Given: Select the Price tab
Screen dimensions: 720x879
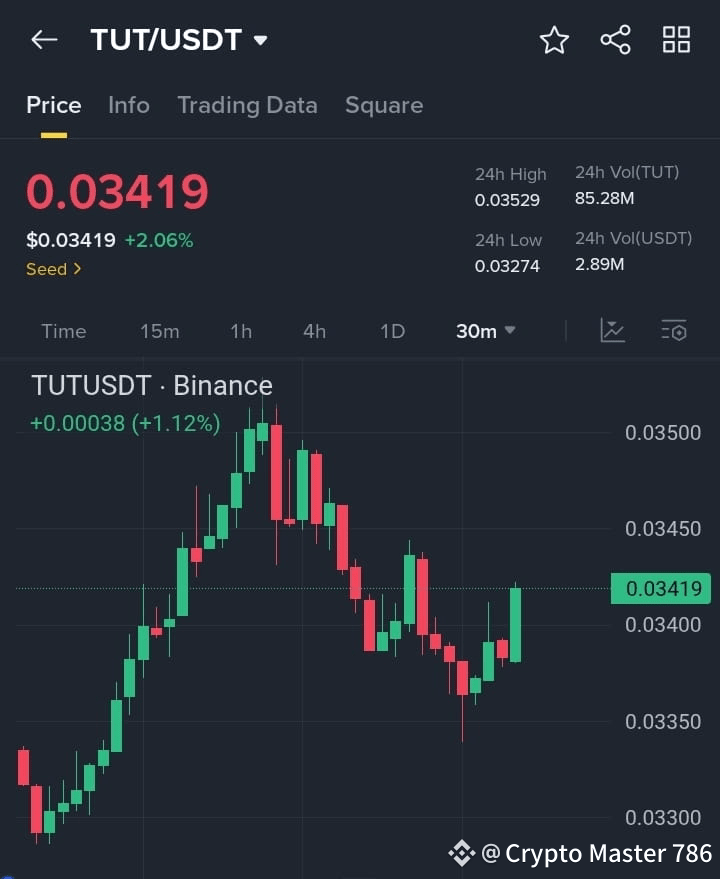Looking at the screenshot, I should click(53, 105).
